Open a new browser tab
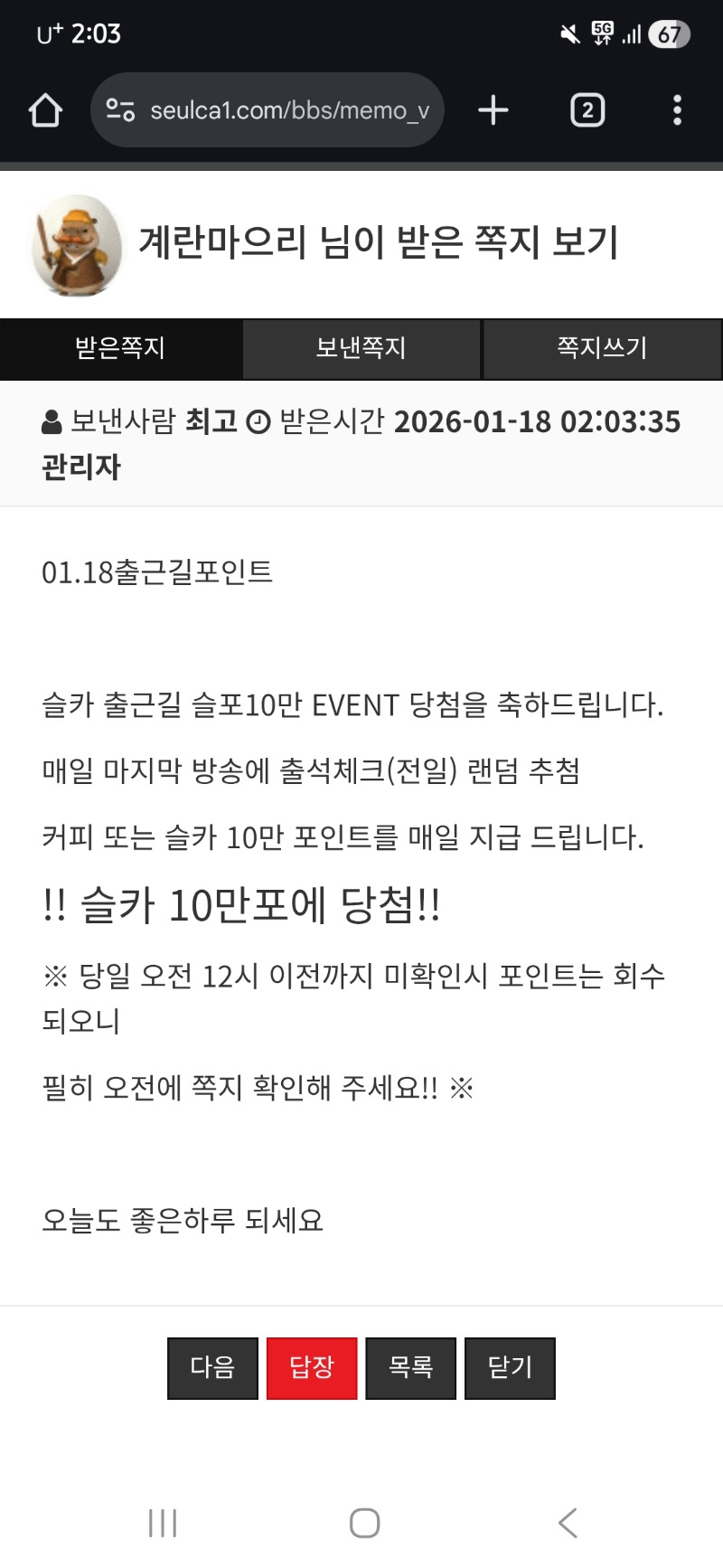 click(x=493, y=110)
